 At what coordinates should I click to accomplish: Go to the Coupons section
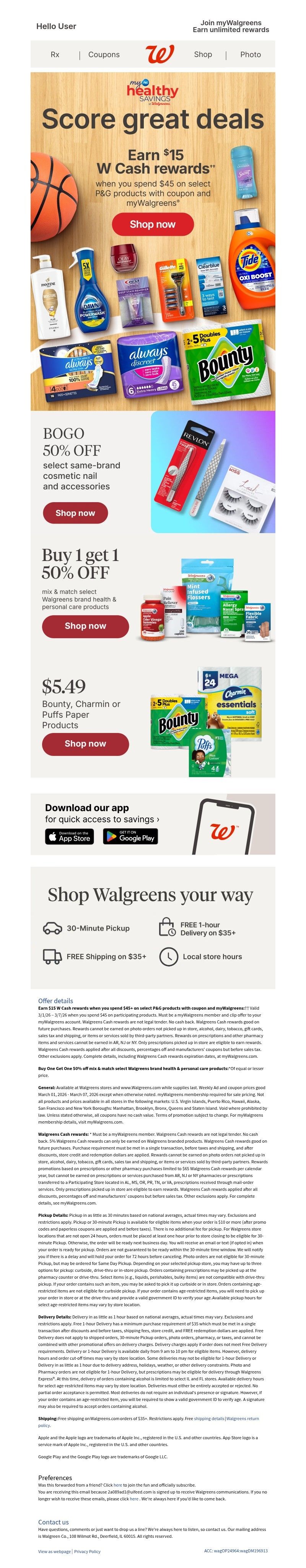pos(104,54)
